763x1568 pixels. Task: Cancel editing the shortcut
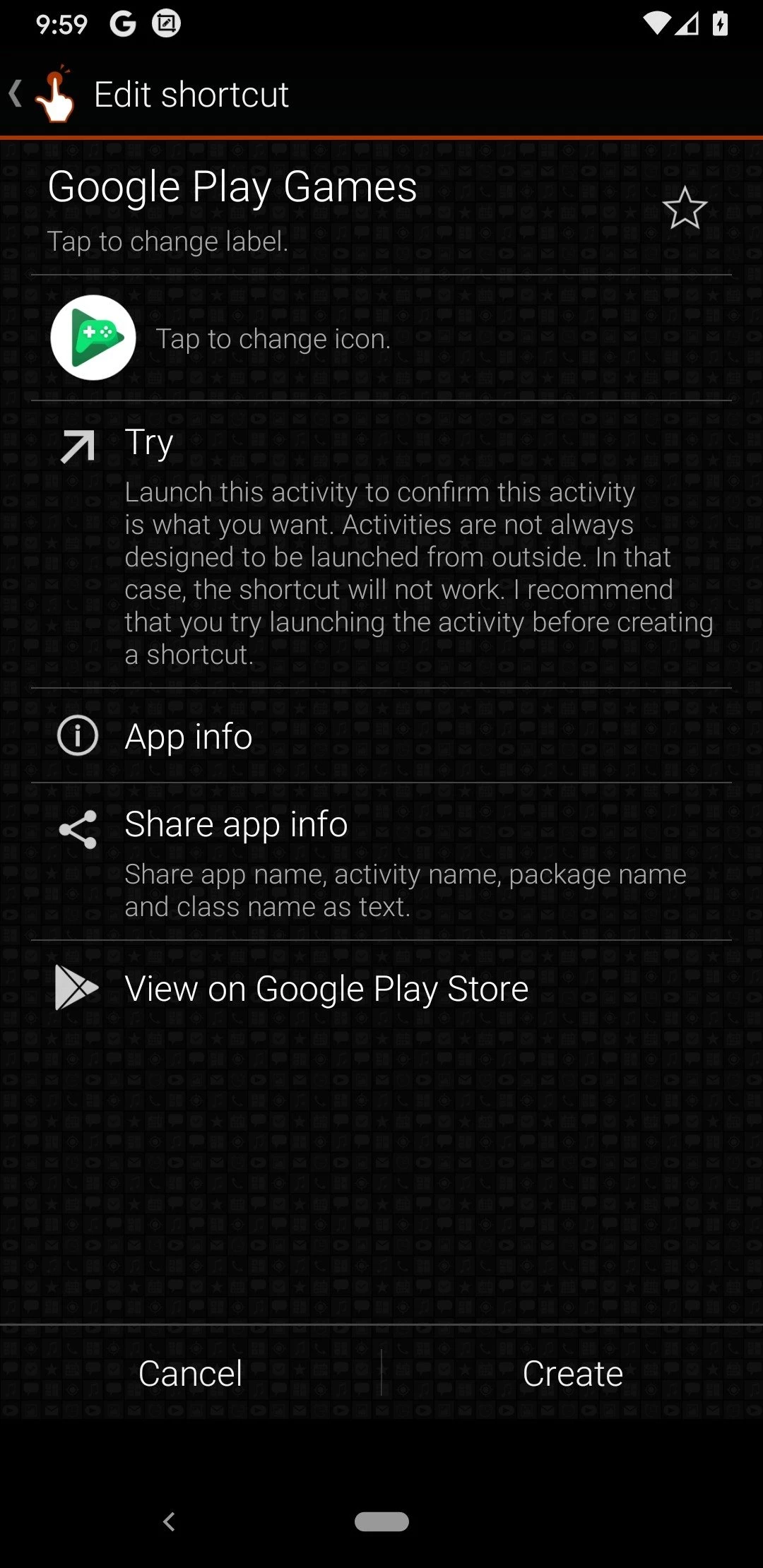point(190,1374)
